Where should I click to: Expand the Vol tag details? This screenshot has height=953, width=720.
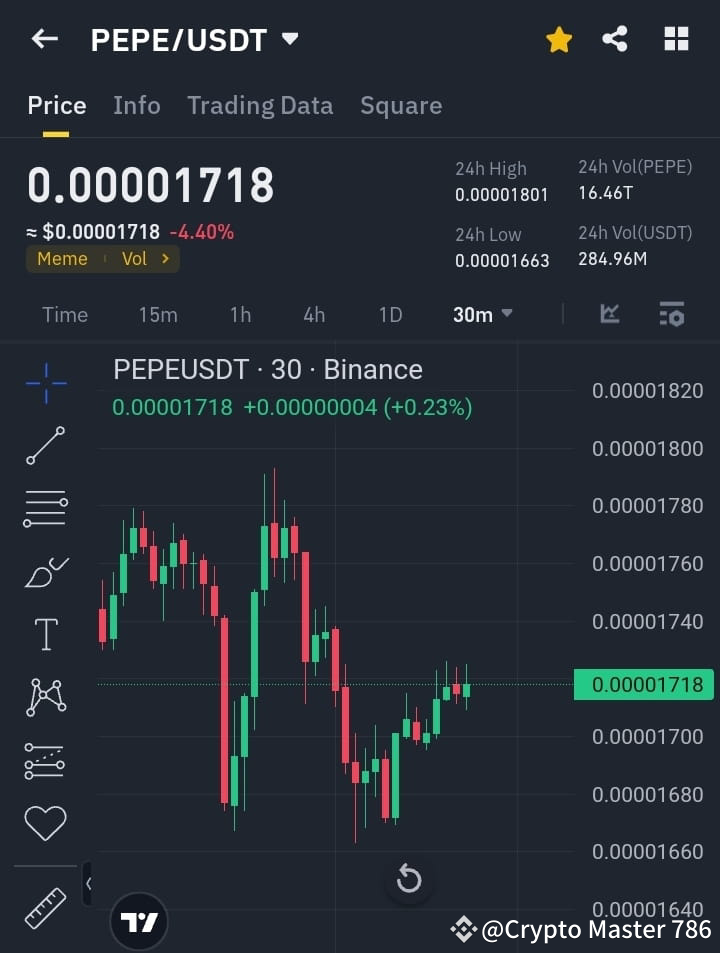(x=146, y=258)
